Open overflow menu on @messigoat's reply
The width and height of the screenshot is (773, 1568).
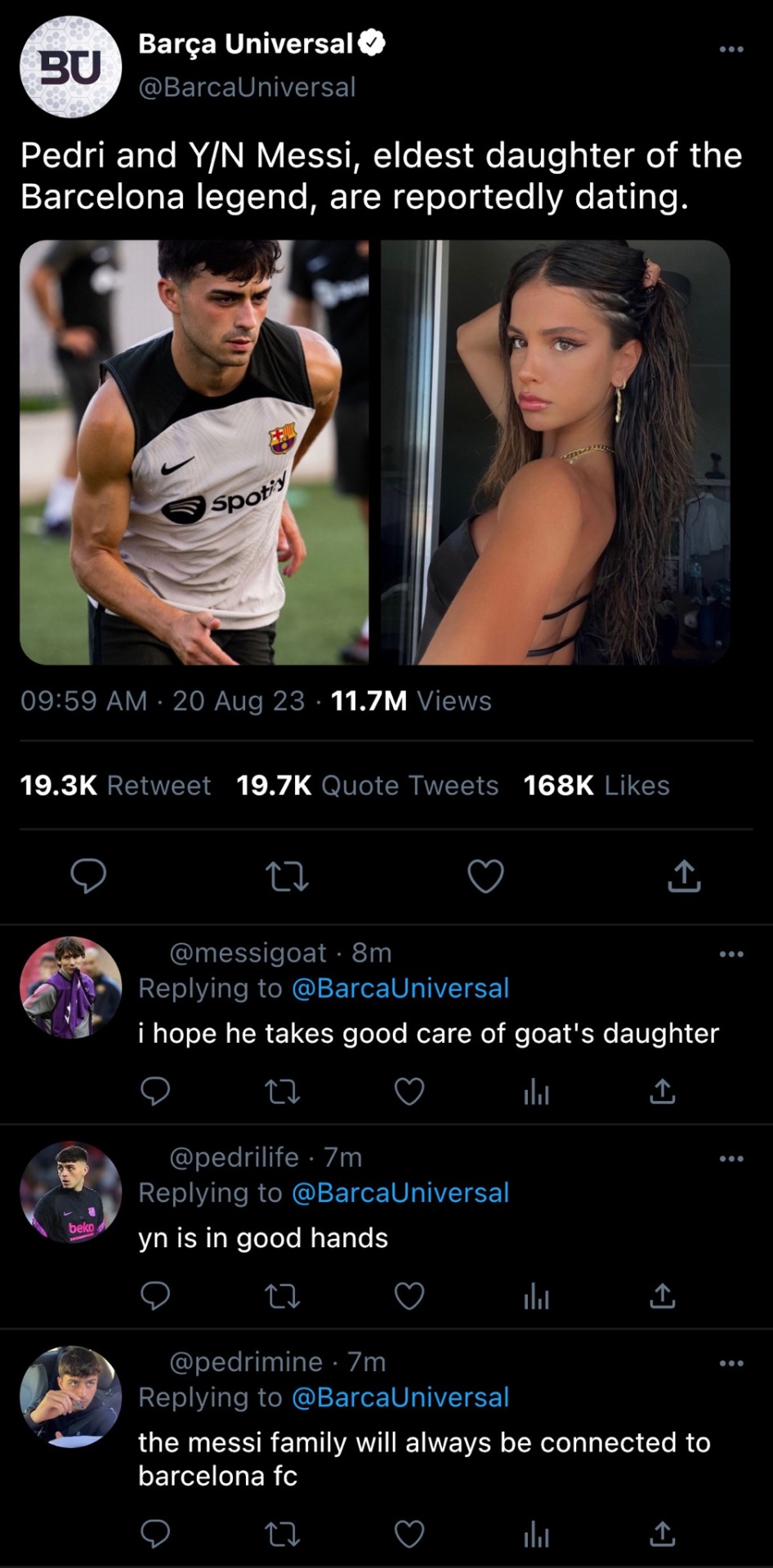click(x=731, y=954)
